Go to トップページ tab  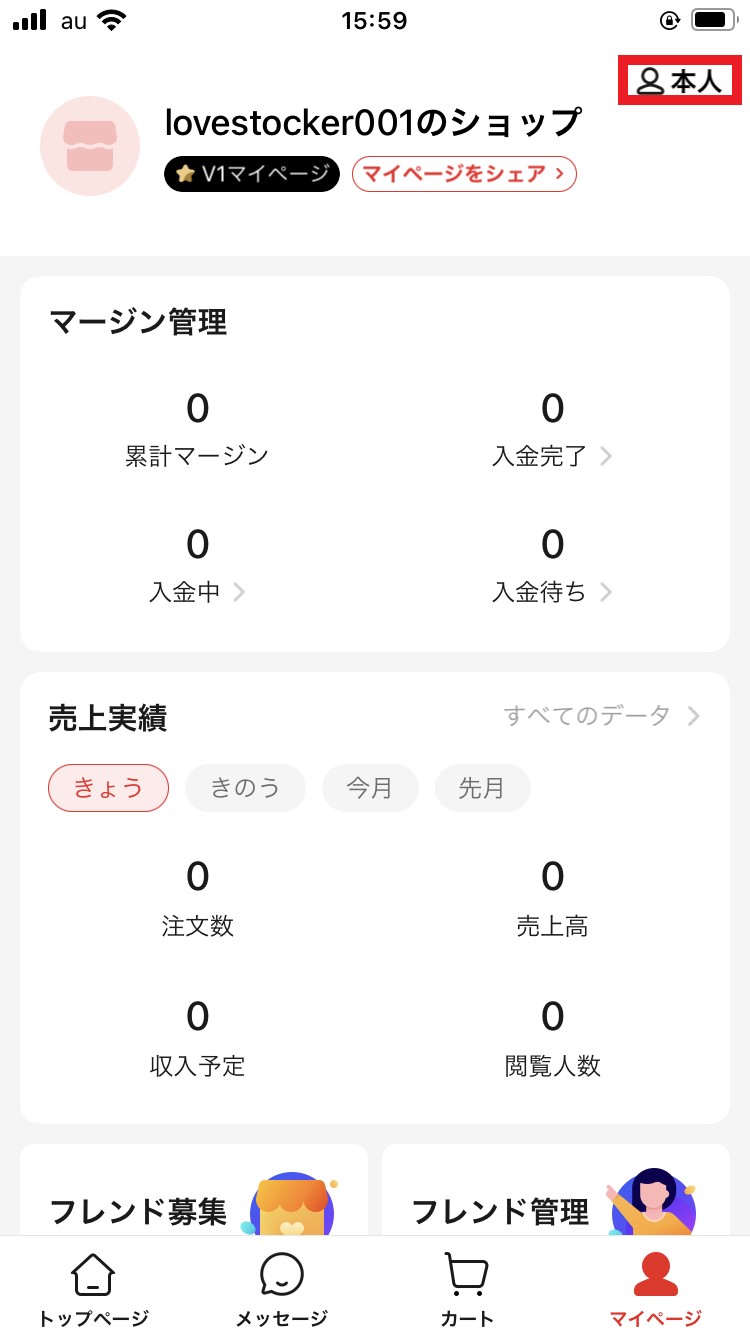(94, 1289)
